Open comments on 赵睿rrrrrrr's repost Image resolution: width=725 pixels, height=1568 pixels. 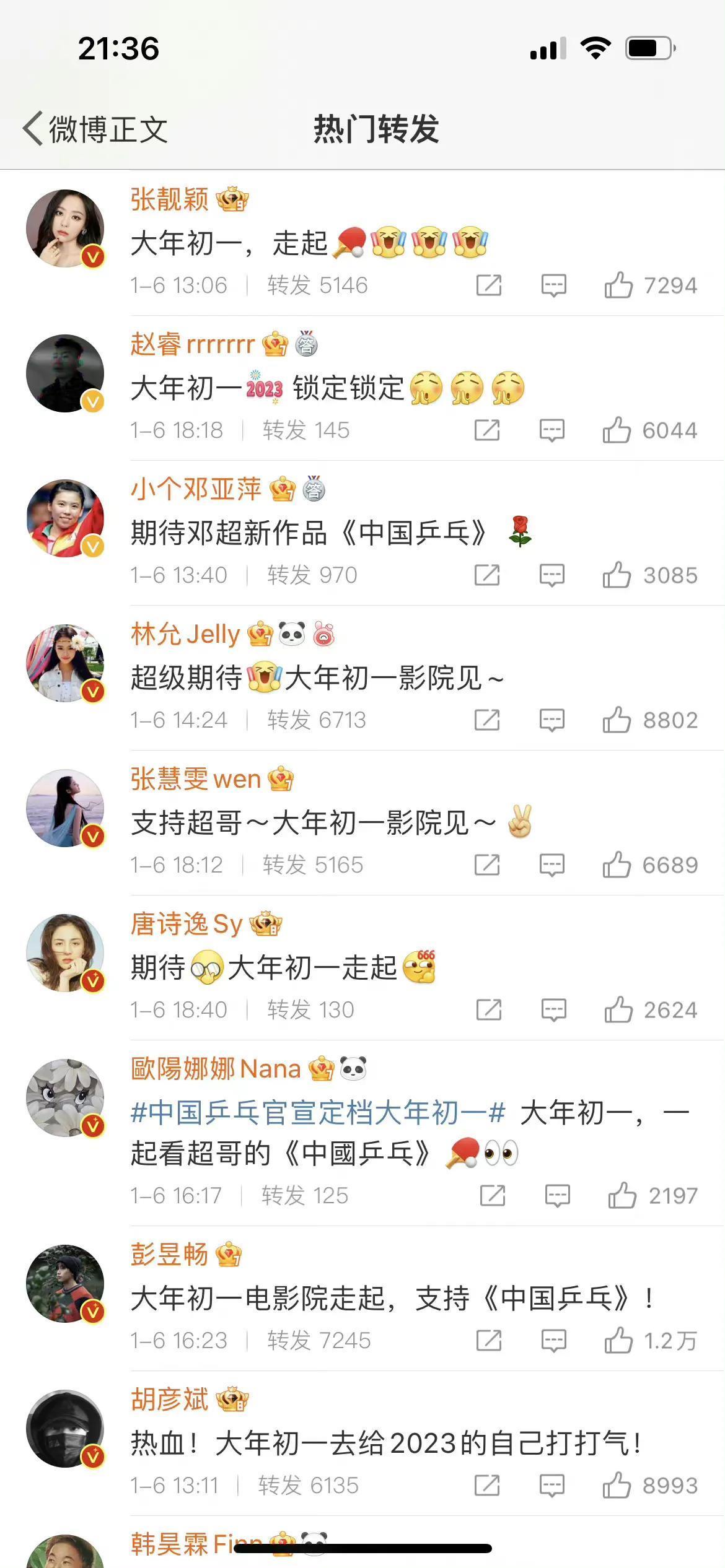551,430
